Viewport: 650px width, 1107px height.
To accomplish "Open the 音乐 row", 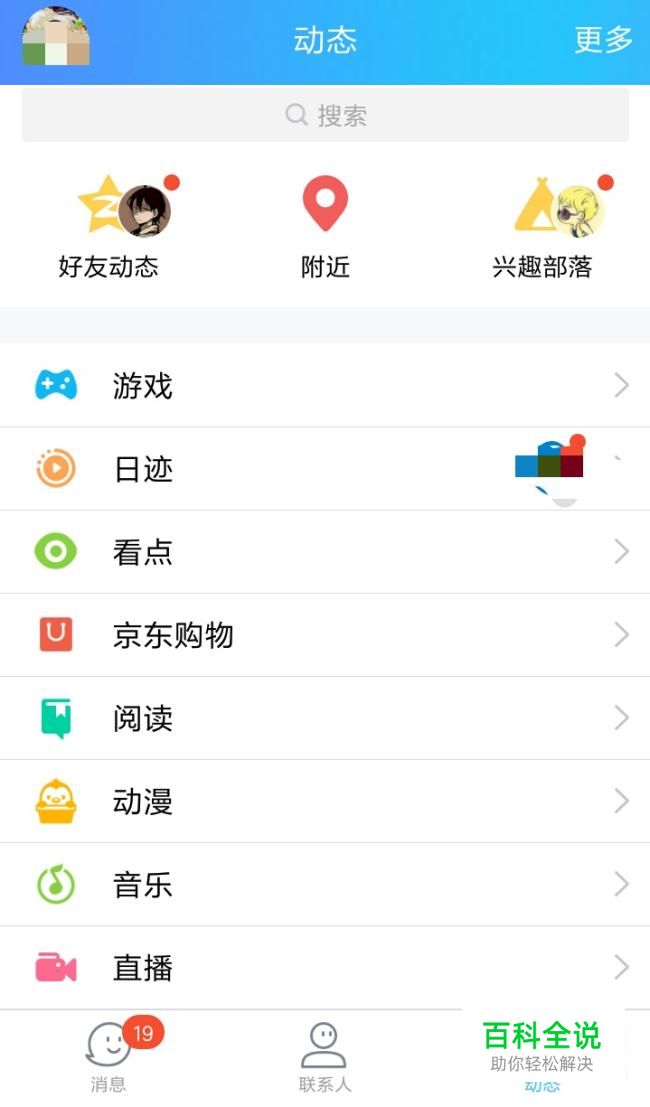I will point(325,884).
